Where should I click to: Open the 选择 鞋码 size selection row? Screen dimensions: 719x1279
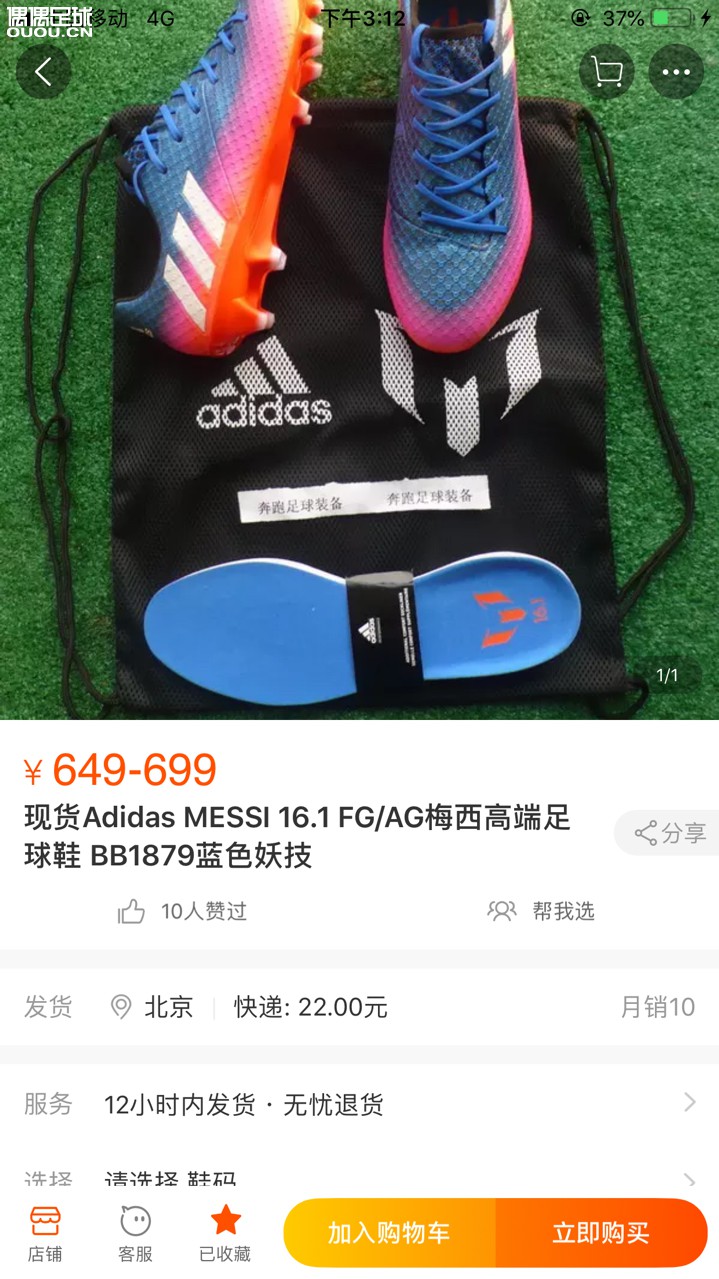point(359,1180)
